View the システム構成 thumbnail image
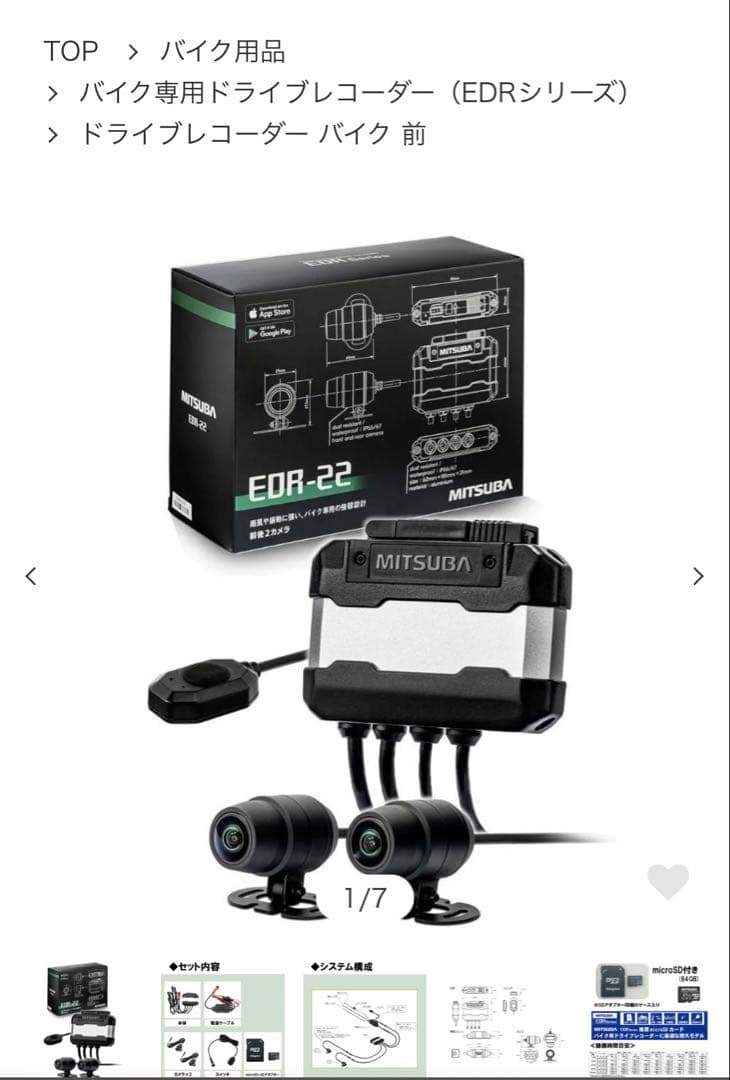Screen dimensions: 730x1080 pos(365,1020)
